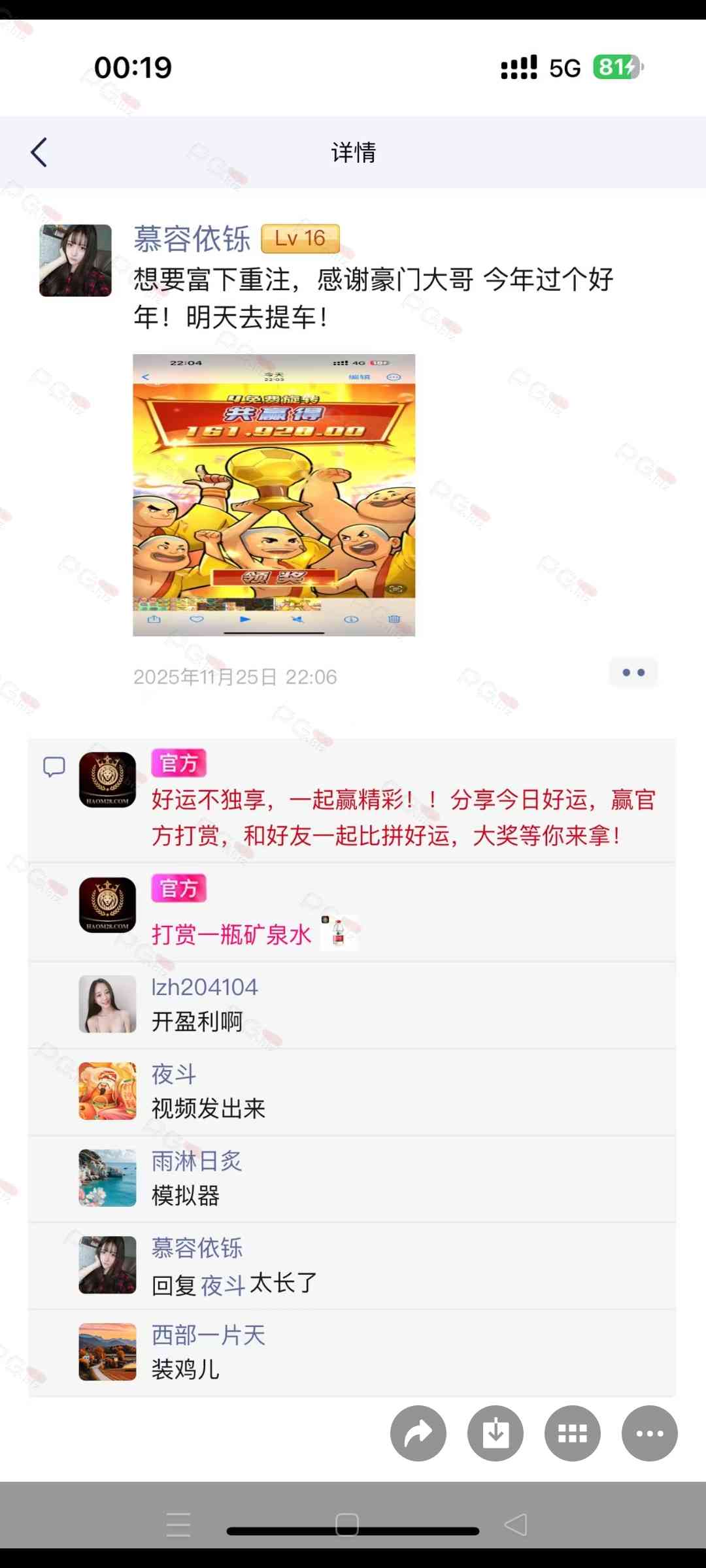This screenshot has width=706, height=1568.
Task: Tap the comment bubble icon
Action: pyautogui.click(x=54, y=766)
